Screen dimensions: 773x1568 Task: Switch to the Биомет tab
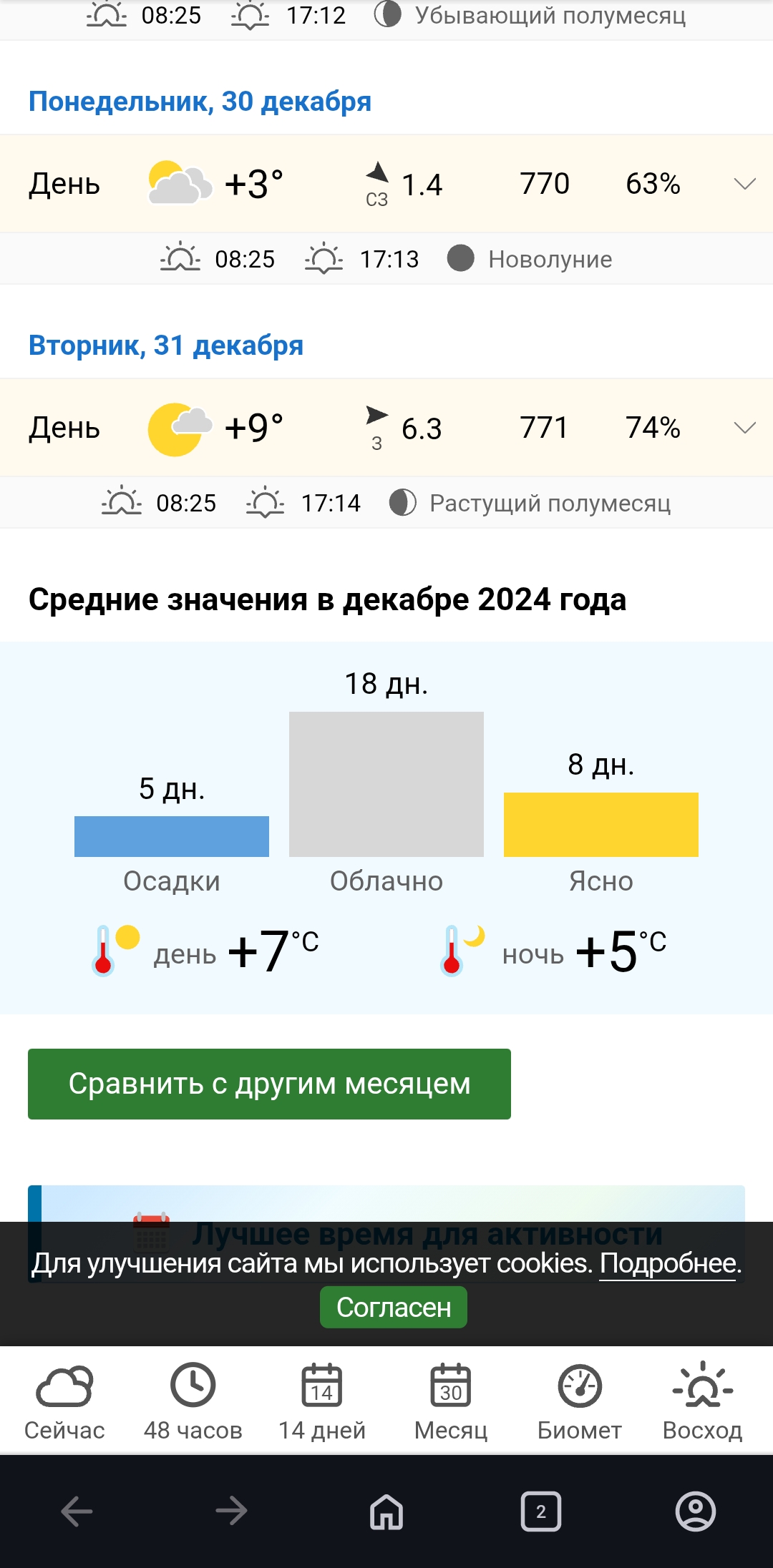coord(580,1401)
